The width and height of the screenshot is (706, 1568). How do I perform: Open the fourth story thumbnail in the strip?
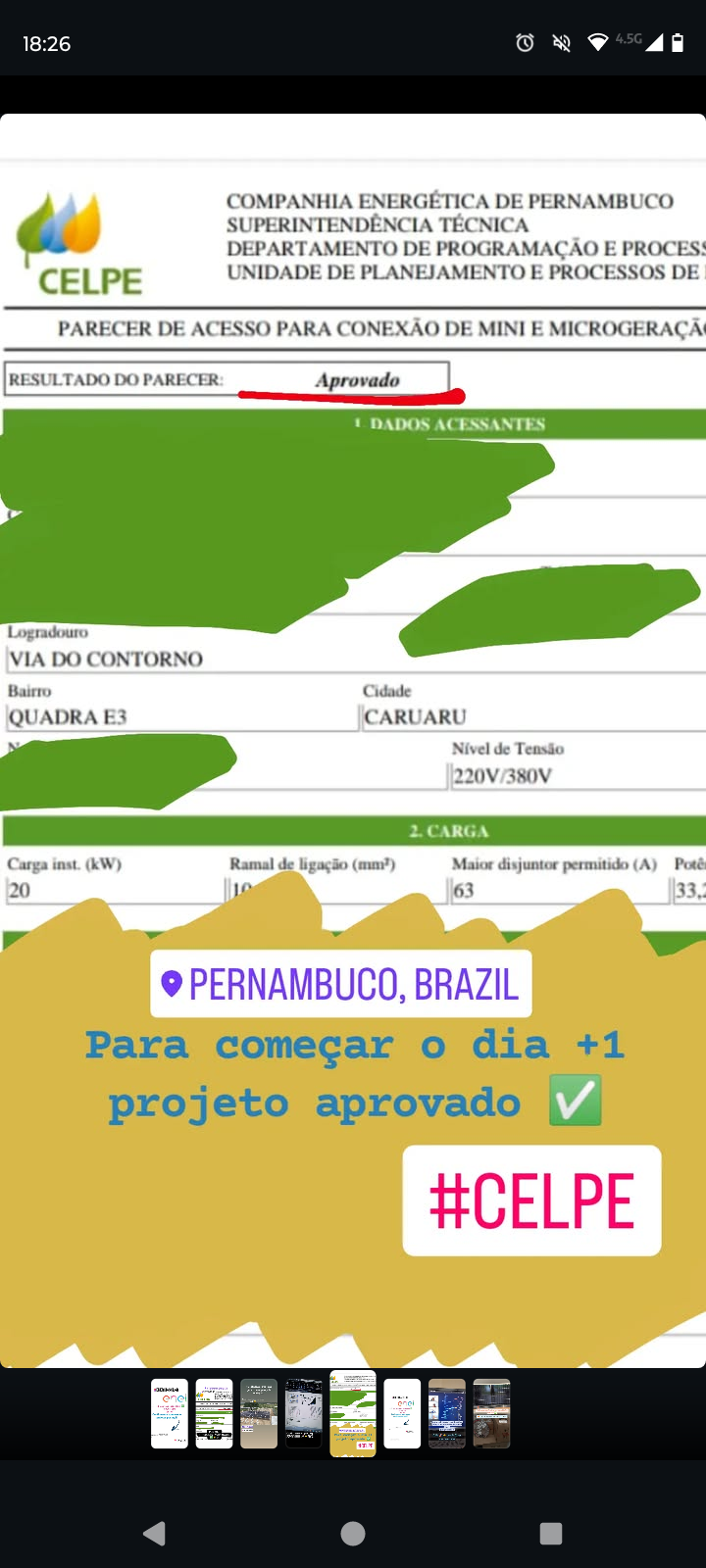coord(303,1413)
